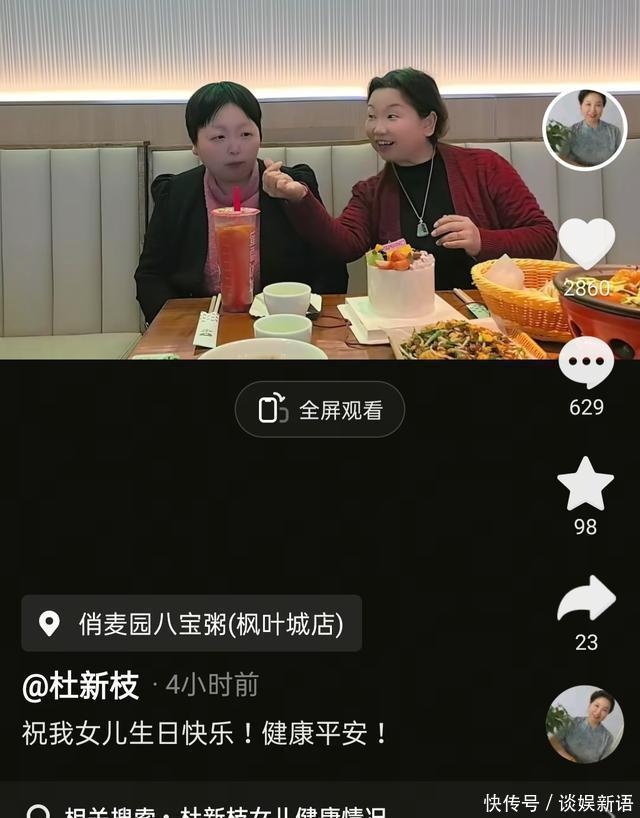Open the 俏麦园八宝粥(枫叶城店) location tag
This screenshot has width=640, height=818.
[x=192, y=624]
